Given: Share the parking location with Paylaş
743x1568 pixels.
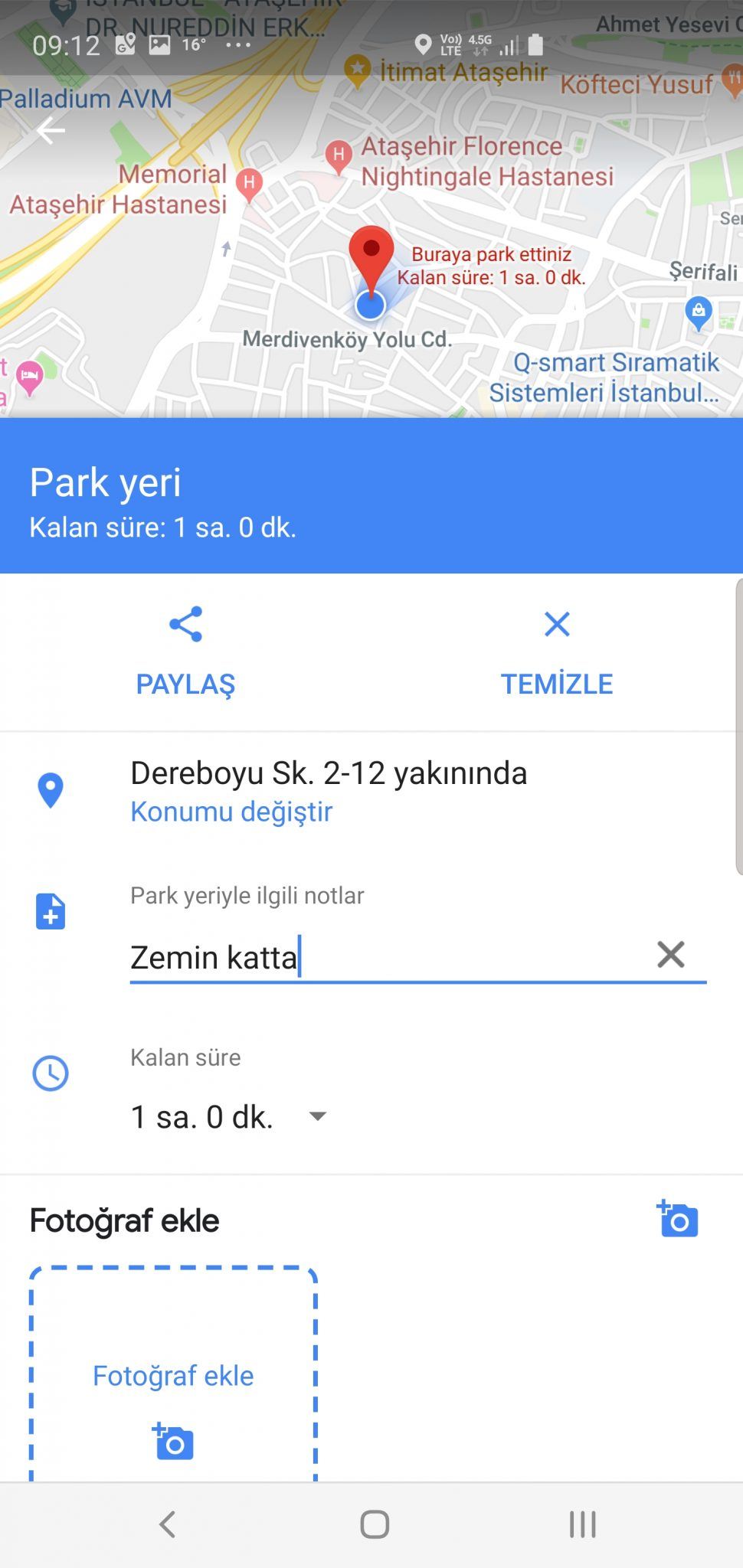Looking at the screenshot, I should point(185,651).
